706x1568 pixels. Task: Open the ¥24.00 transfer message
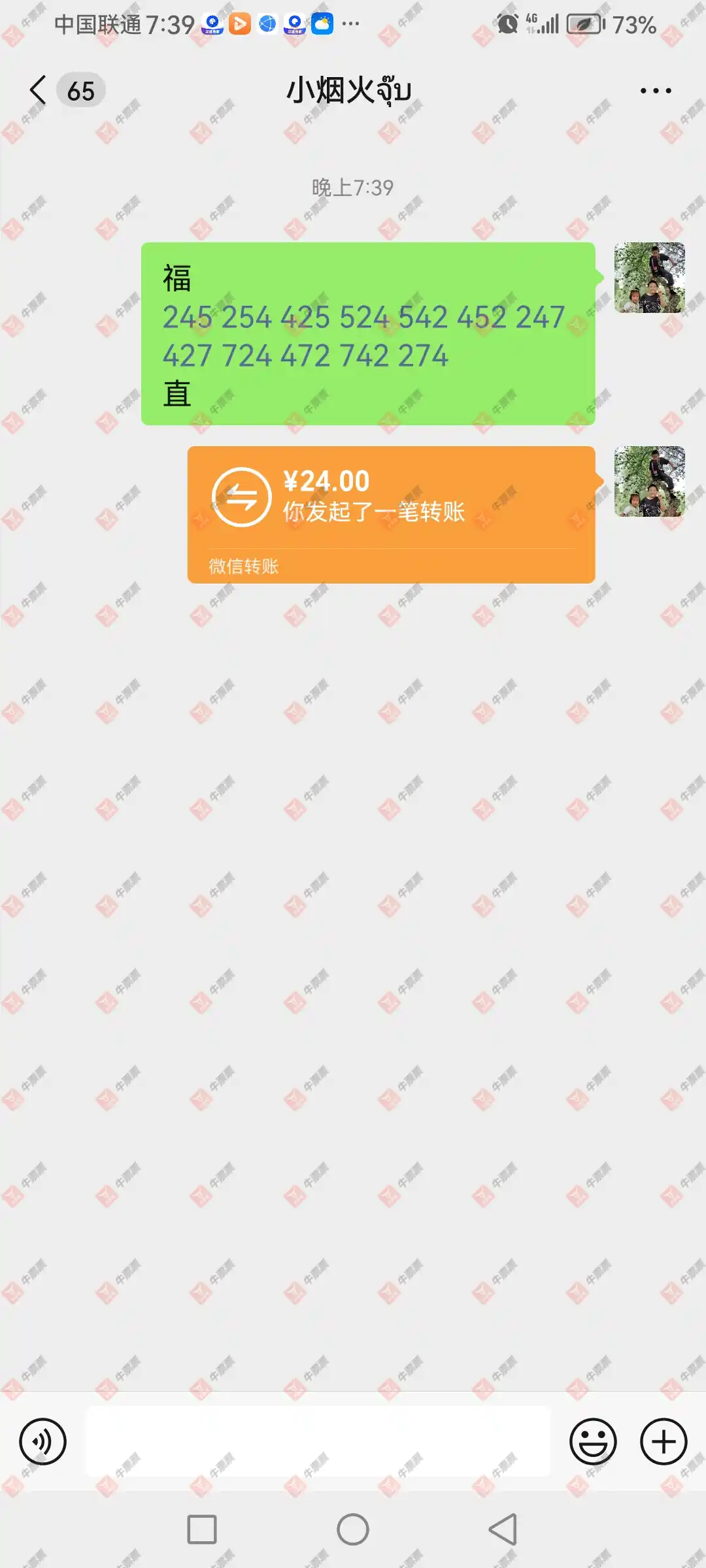391,514
